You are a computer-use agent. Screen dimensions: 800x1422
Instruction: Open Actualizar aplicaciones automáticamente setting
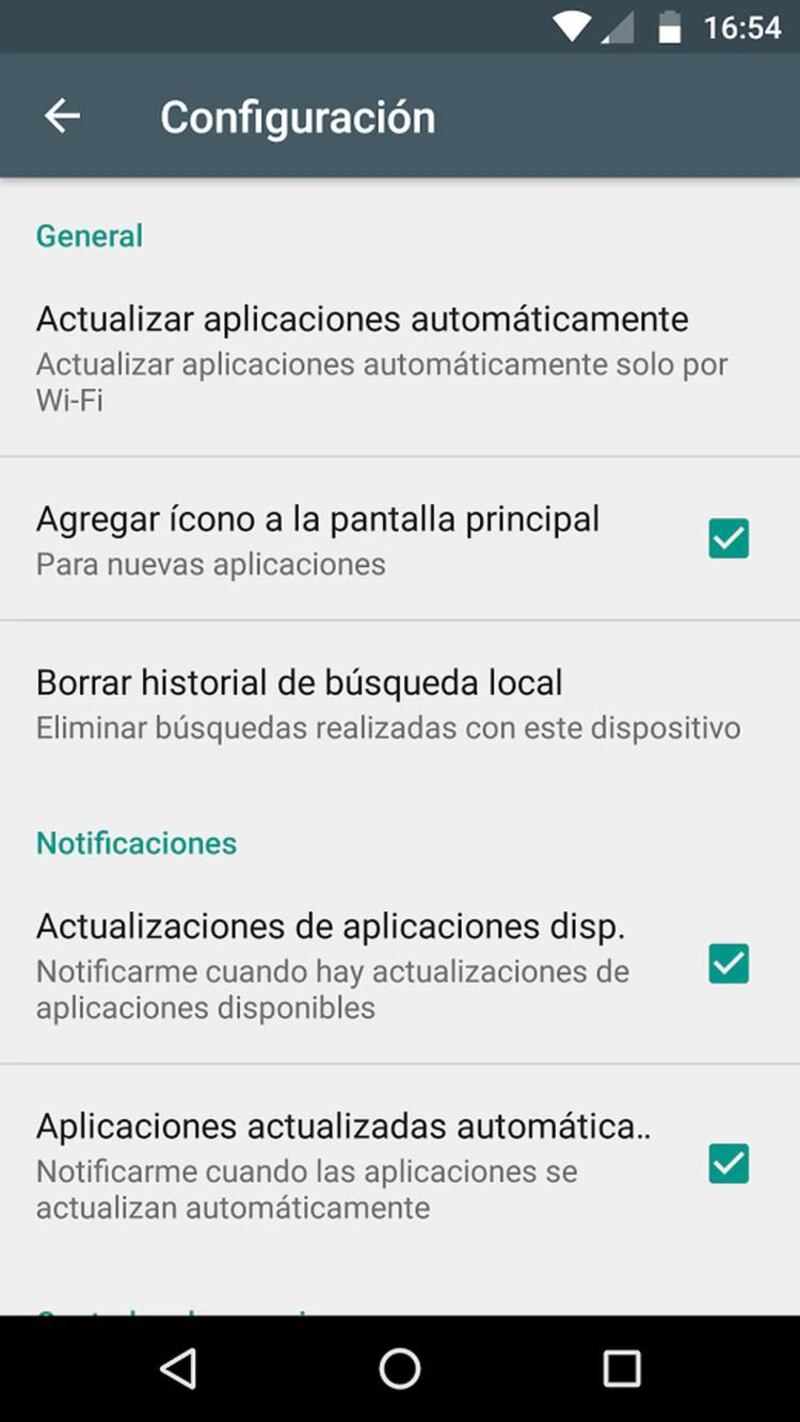(400, 358)
